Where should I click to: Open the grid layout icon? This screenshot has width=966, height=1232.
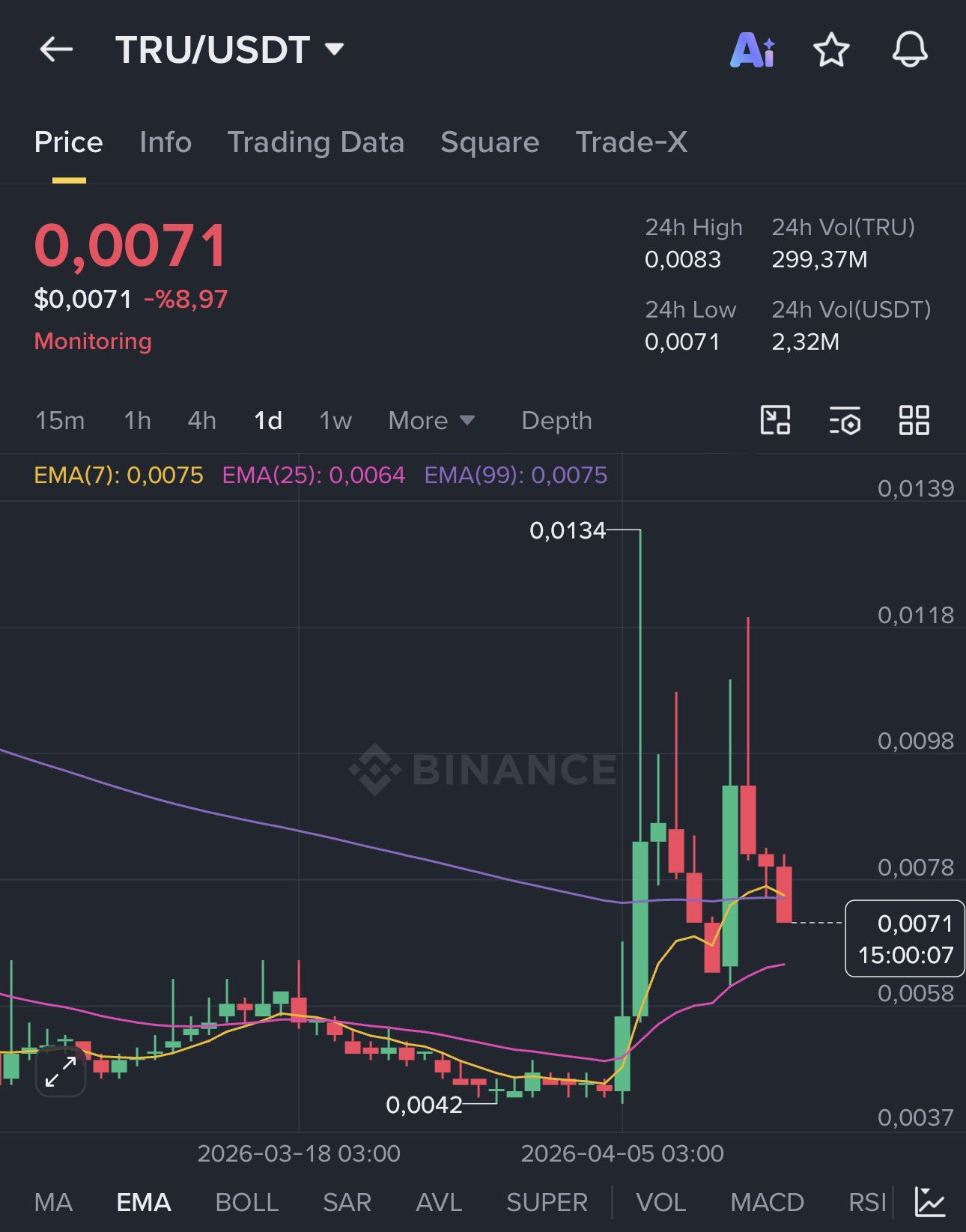(x=914, y=421)
